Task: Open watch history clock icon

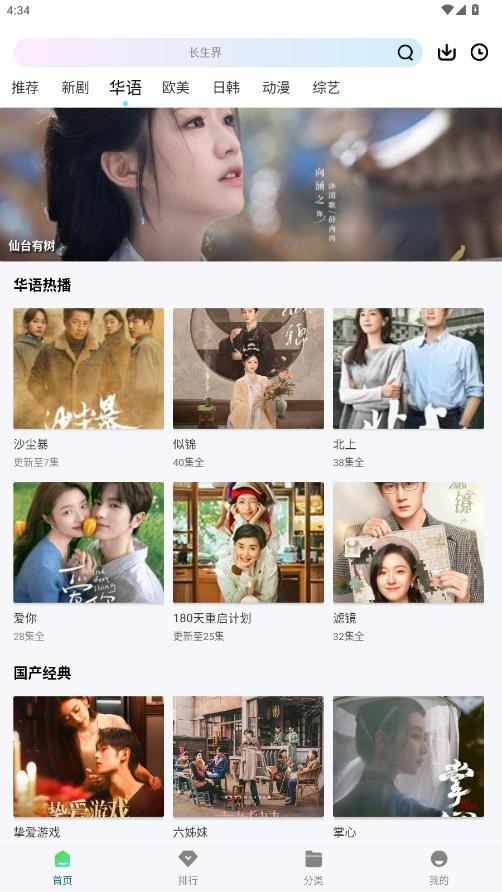Action: [x=479, y=53]
